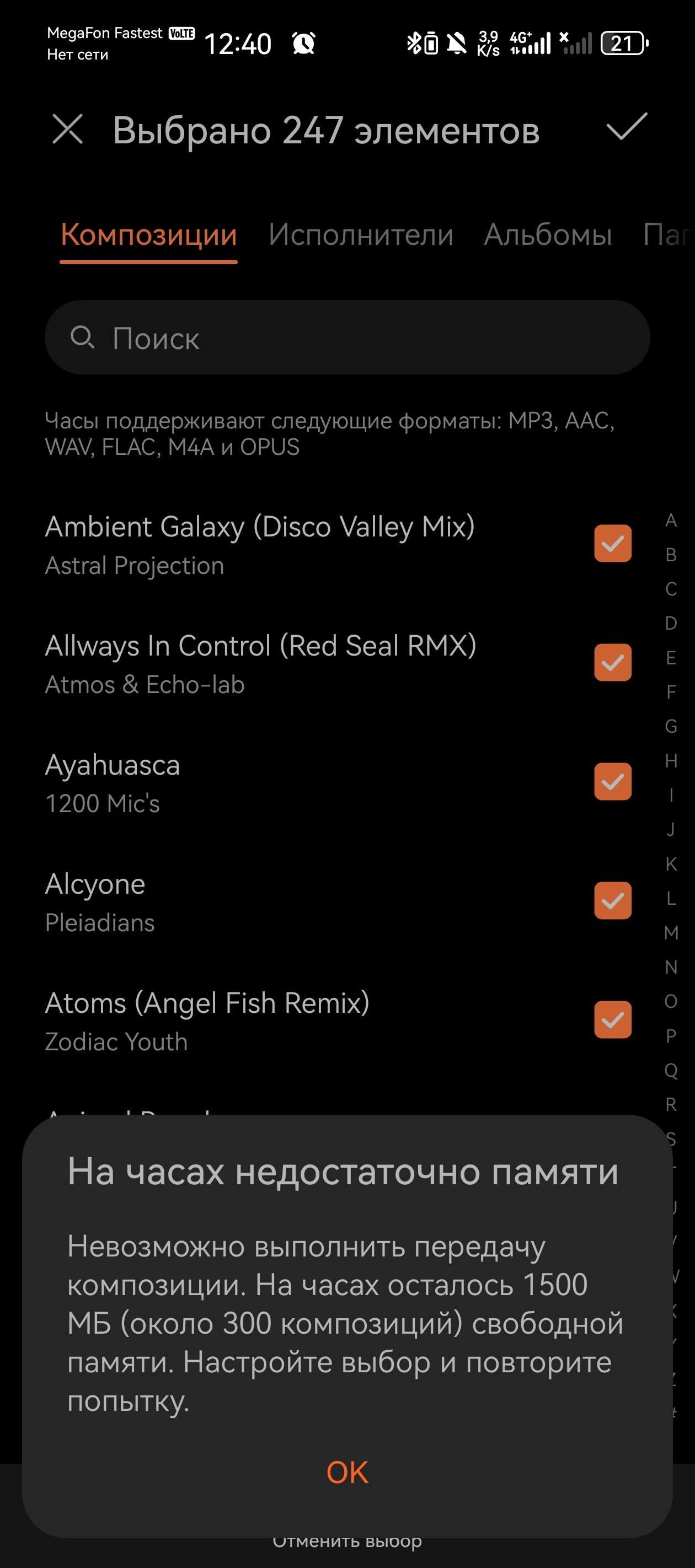Uncheck Ambient Galaxy (Disco Valley Mix)

coord(612,543)
